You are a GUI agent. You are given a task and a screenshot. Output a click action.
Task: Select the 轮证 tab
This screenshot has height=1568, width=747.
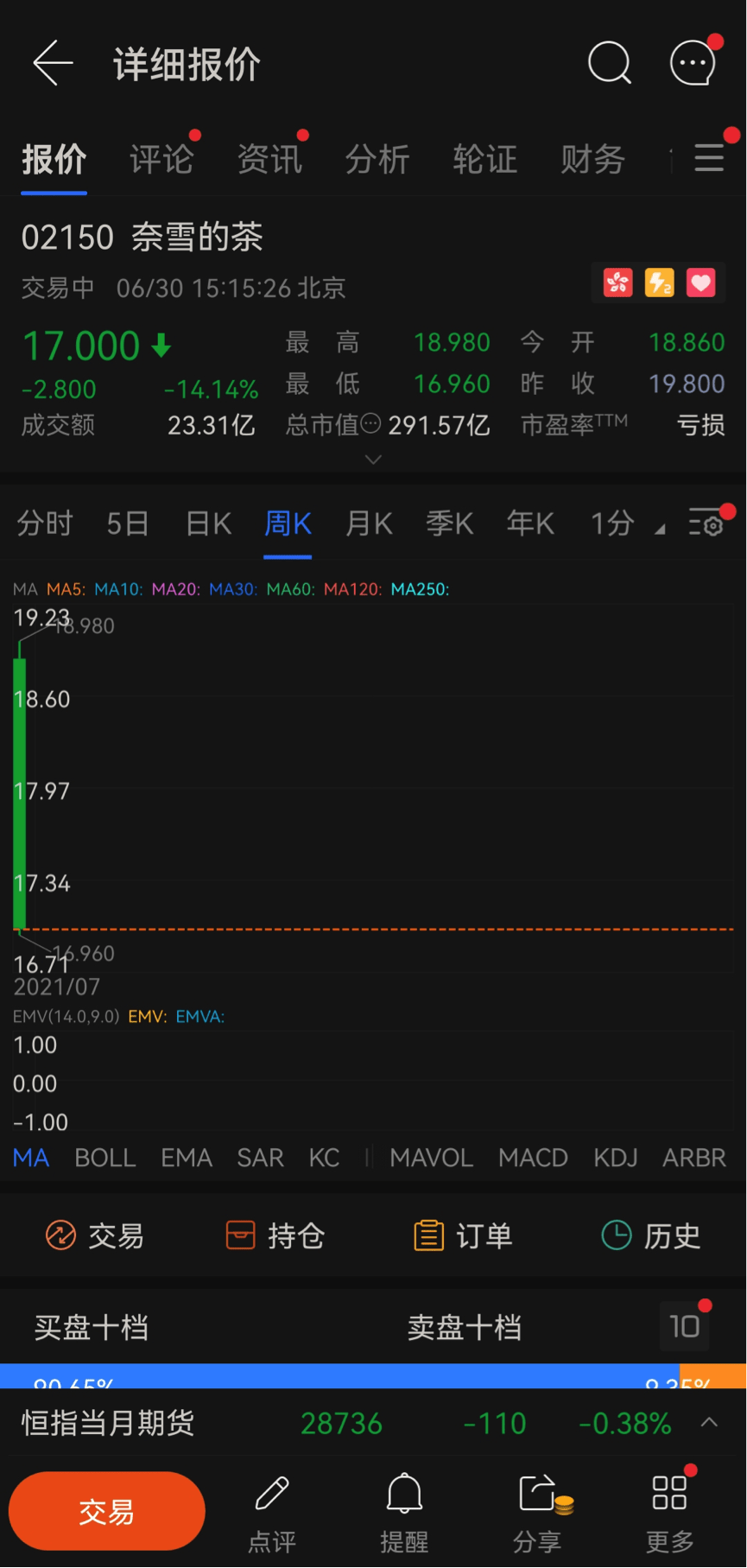(485, 160)
